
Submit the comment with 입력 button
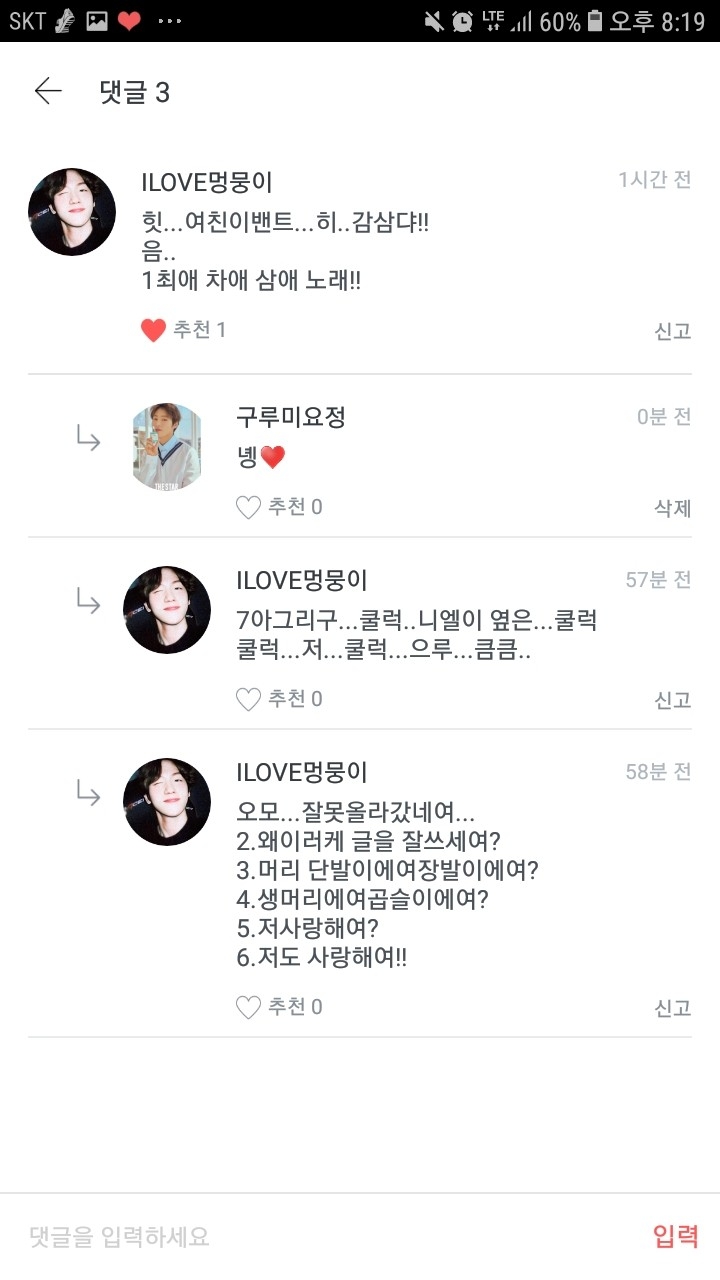point(675,1237)
